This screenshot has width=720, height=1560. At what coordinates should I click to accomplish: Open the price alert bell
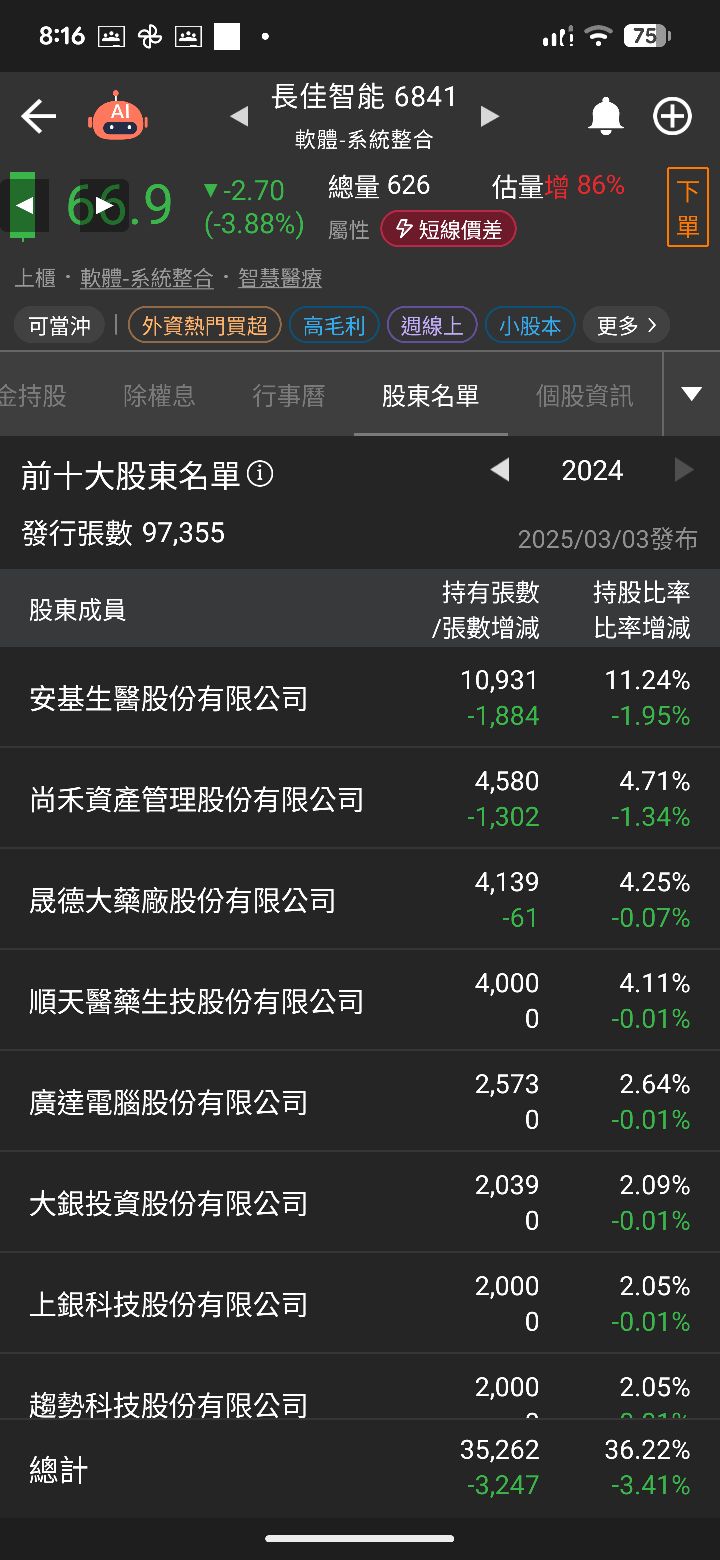605,117
